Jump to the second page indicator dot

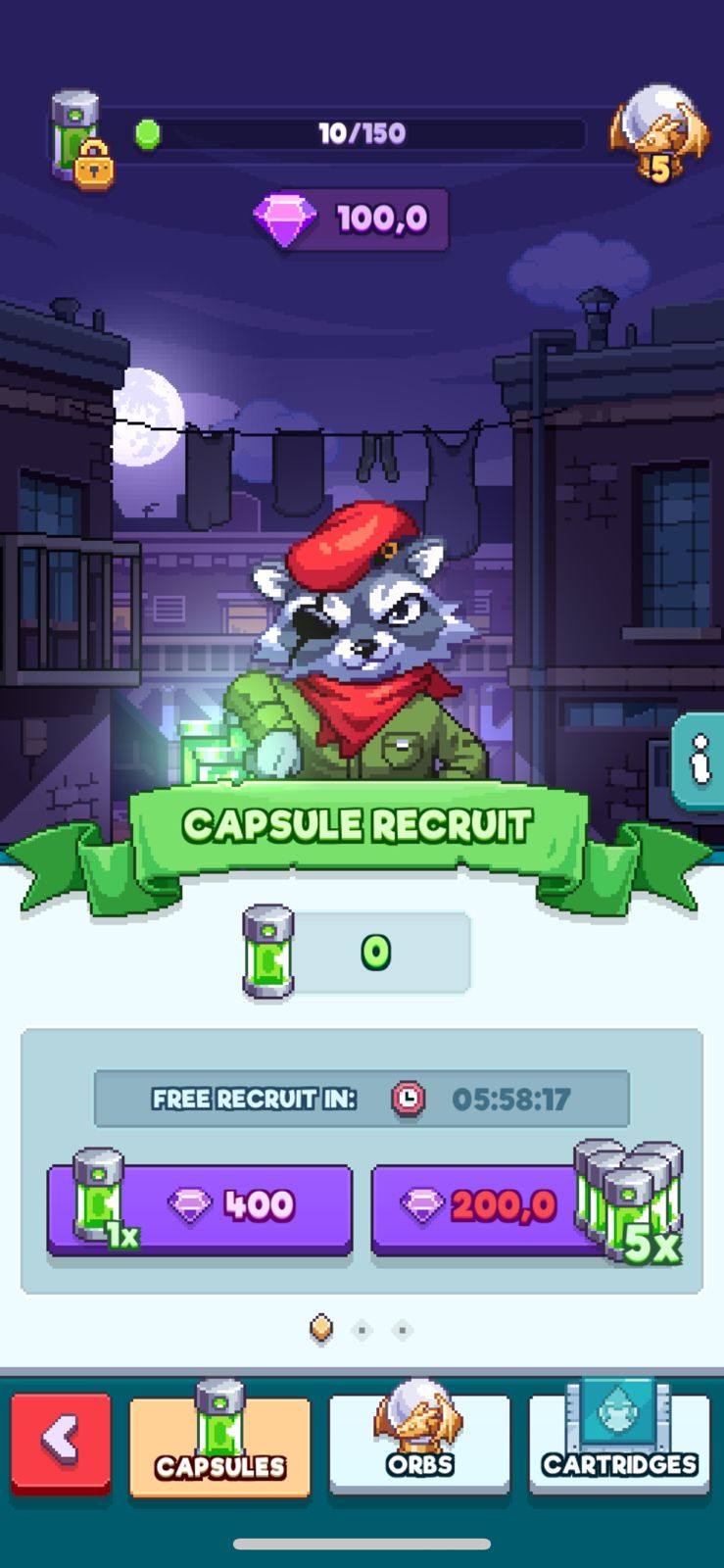pos(362,1330)
